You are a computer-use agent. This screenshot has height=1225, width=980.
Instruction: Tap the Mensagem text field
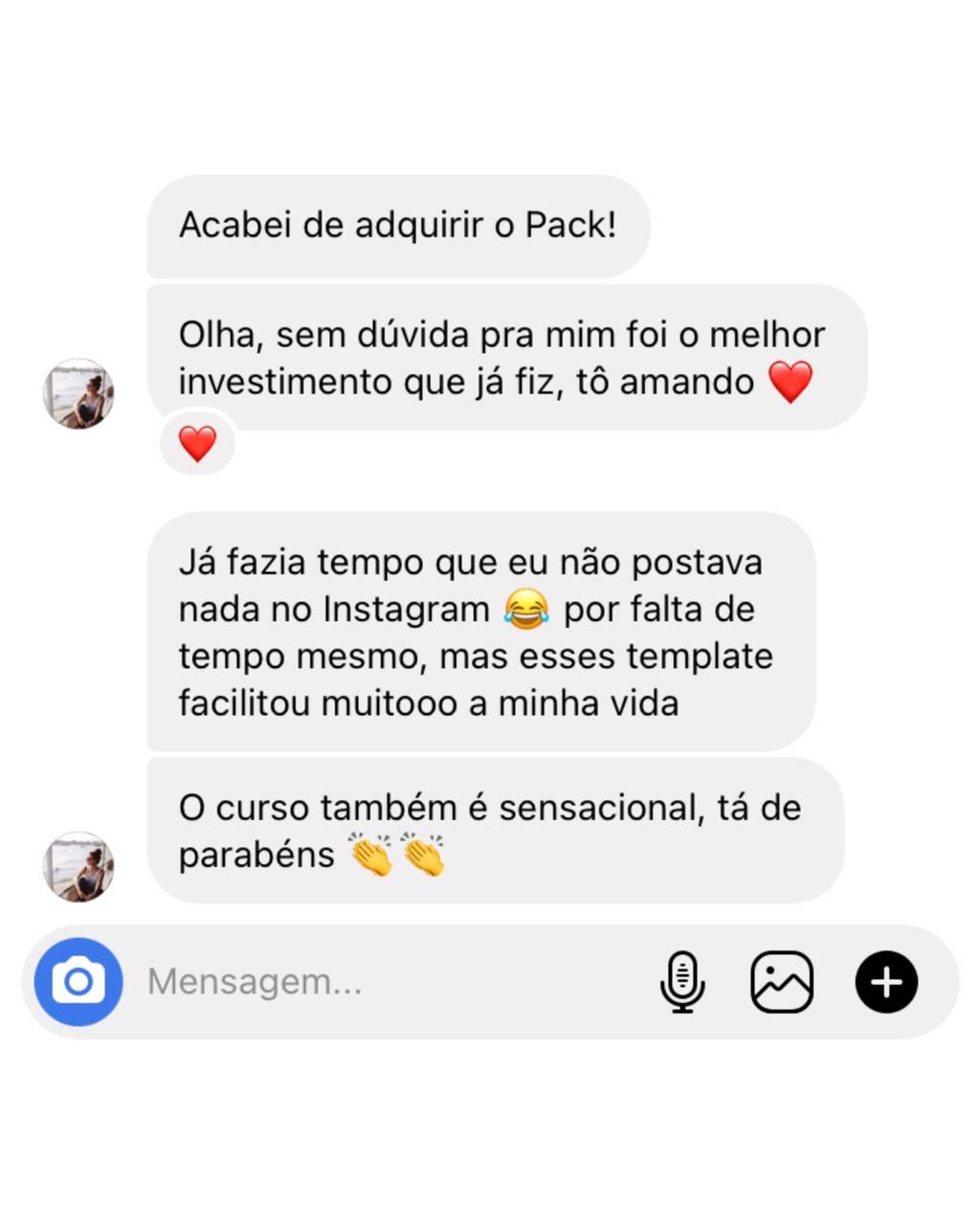tap(383, 982)
